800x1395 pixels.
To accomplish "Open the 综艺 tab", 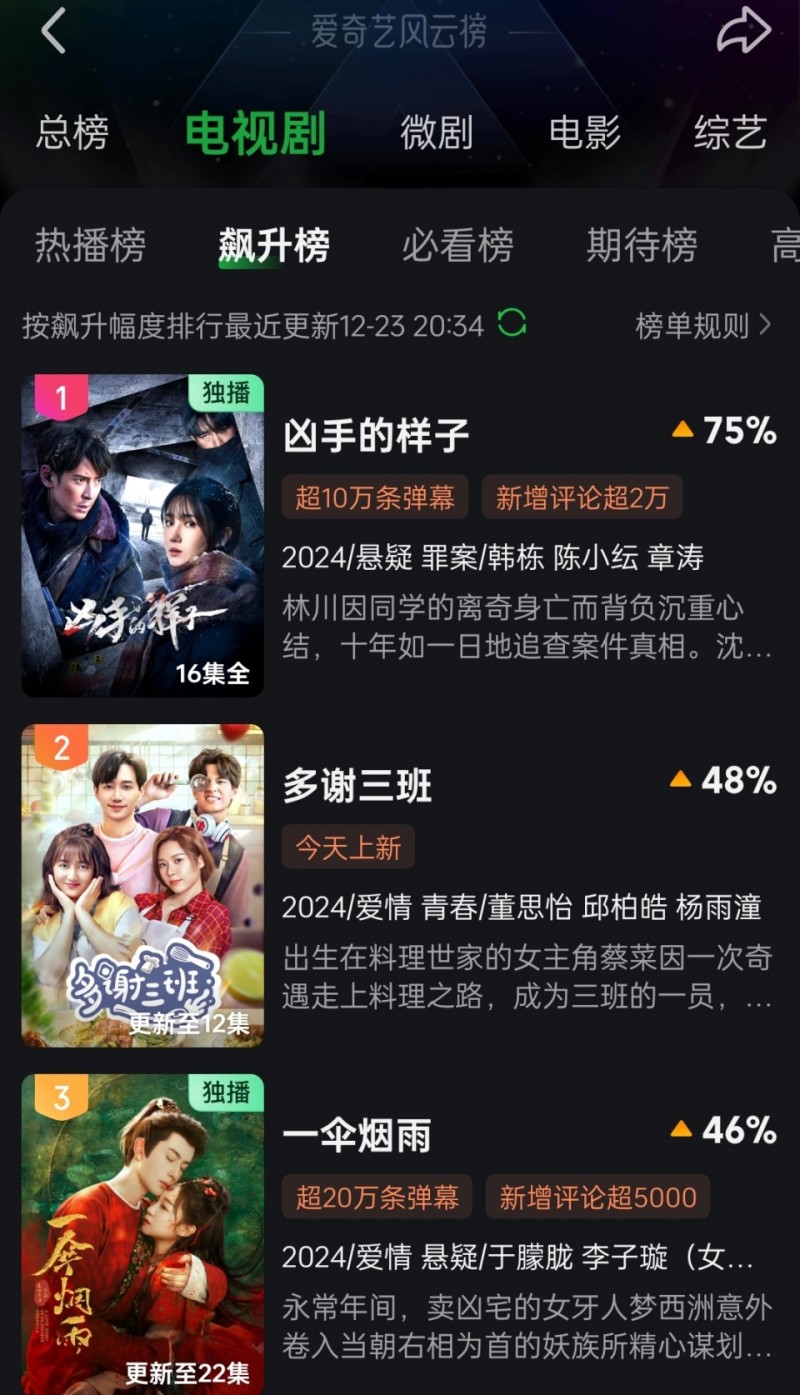I will (x=728, y=134).
